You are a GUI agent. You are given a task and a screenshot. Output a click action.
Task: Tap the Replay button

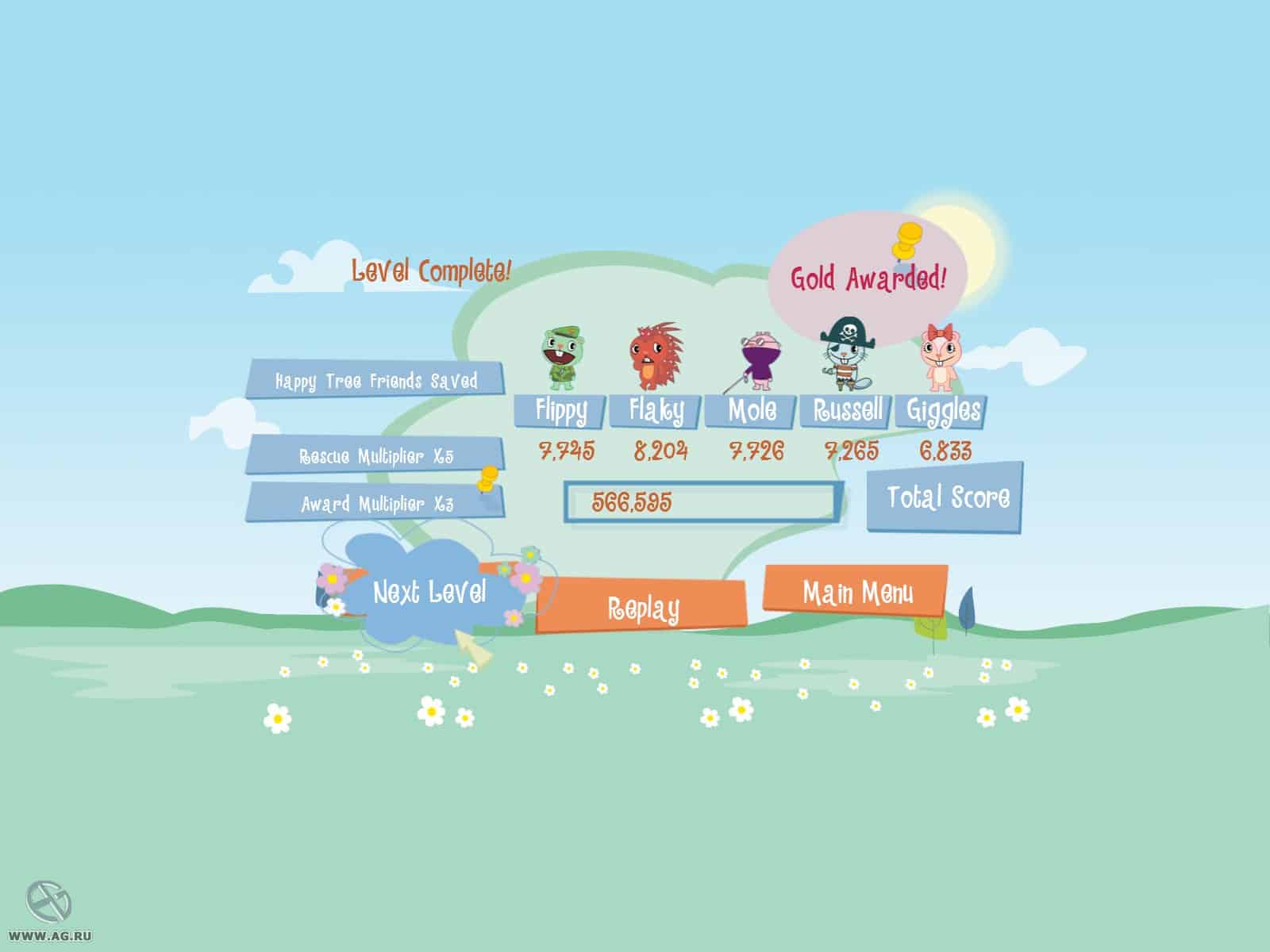point(642,608)
